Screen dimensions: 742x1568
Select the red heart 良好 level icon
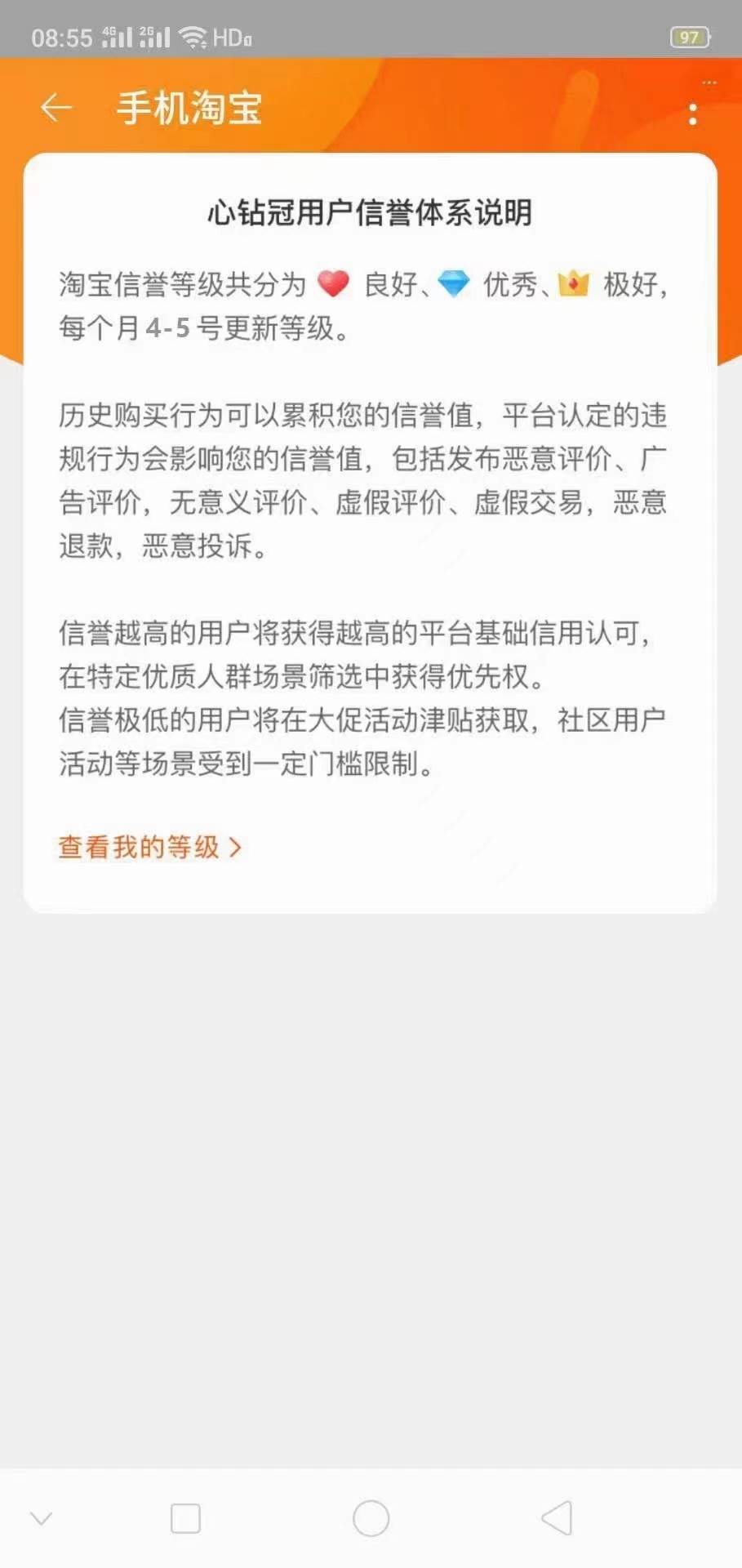(x=335, y=284)
